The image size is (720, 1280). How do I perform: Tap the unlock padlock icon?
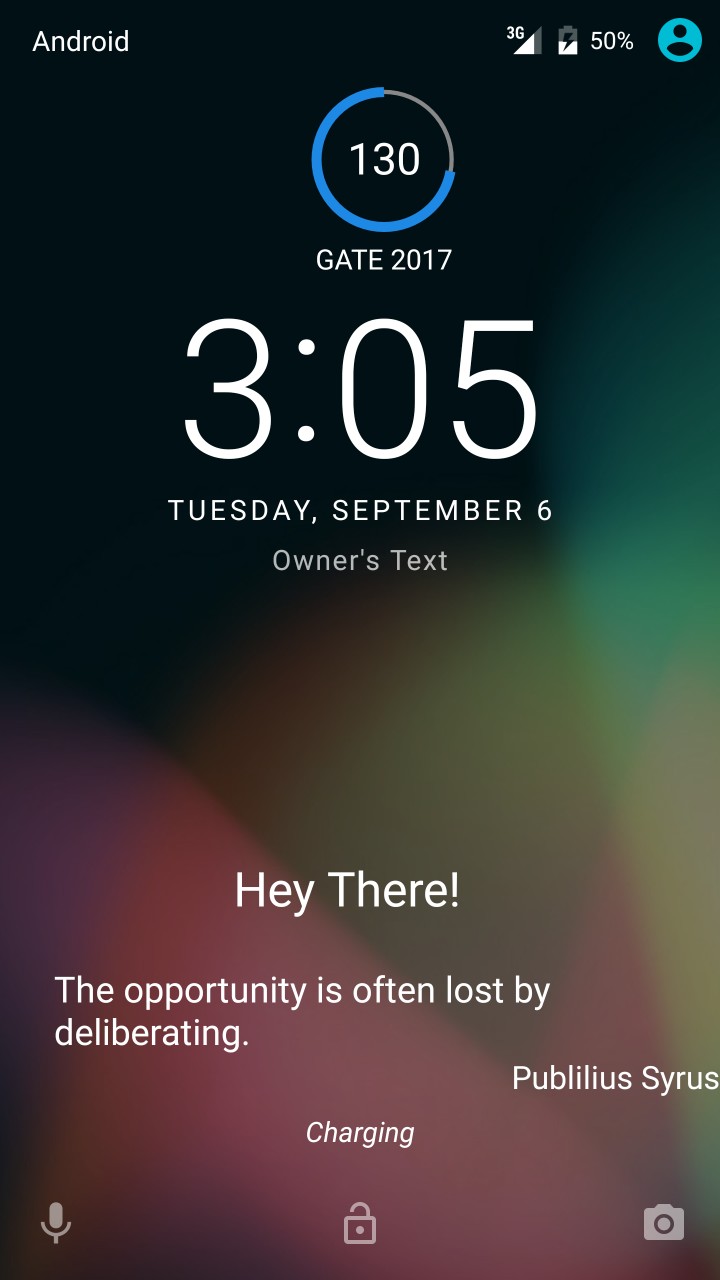click(360, 1222)
